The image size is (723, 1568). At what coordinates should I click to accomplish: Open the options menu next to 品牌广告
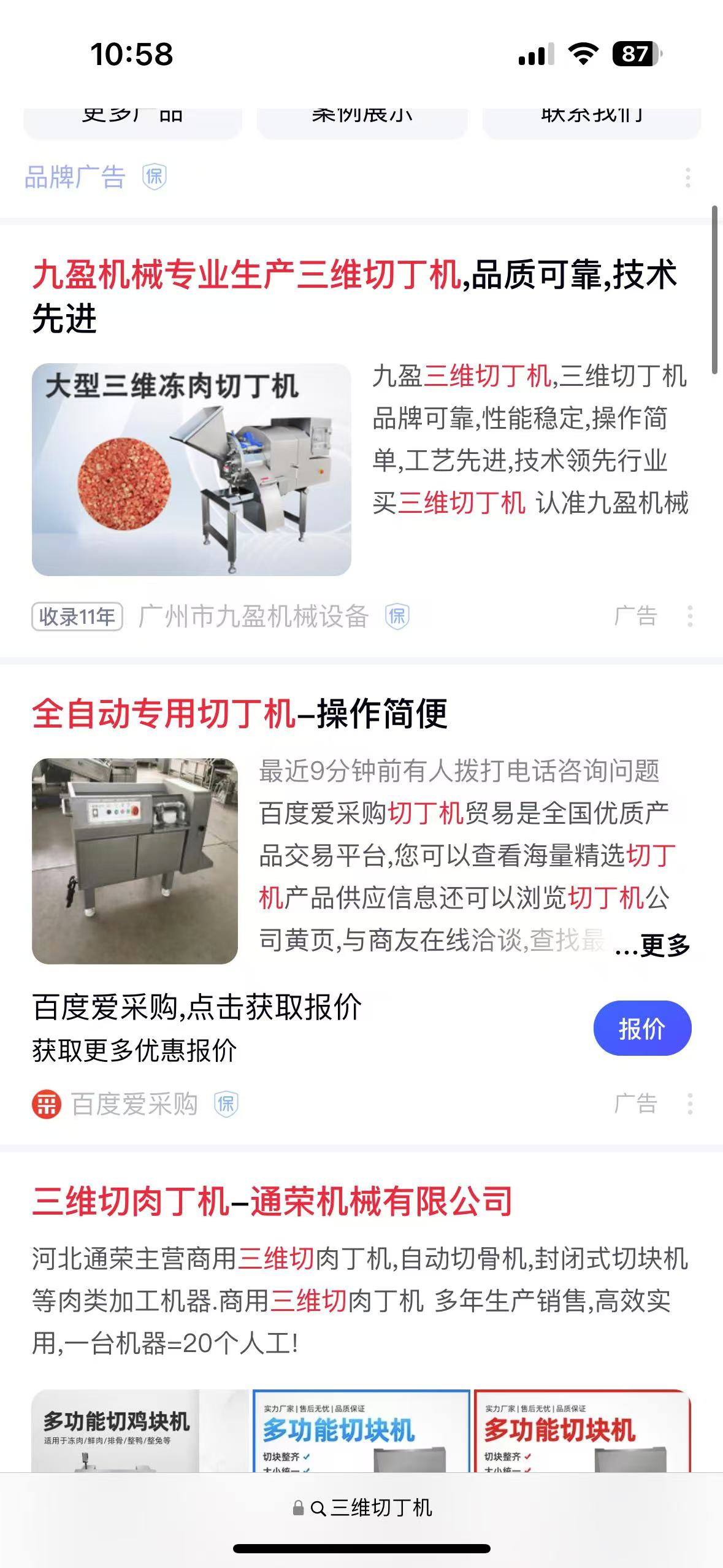click(688, 178)
